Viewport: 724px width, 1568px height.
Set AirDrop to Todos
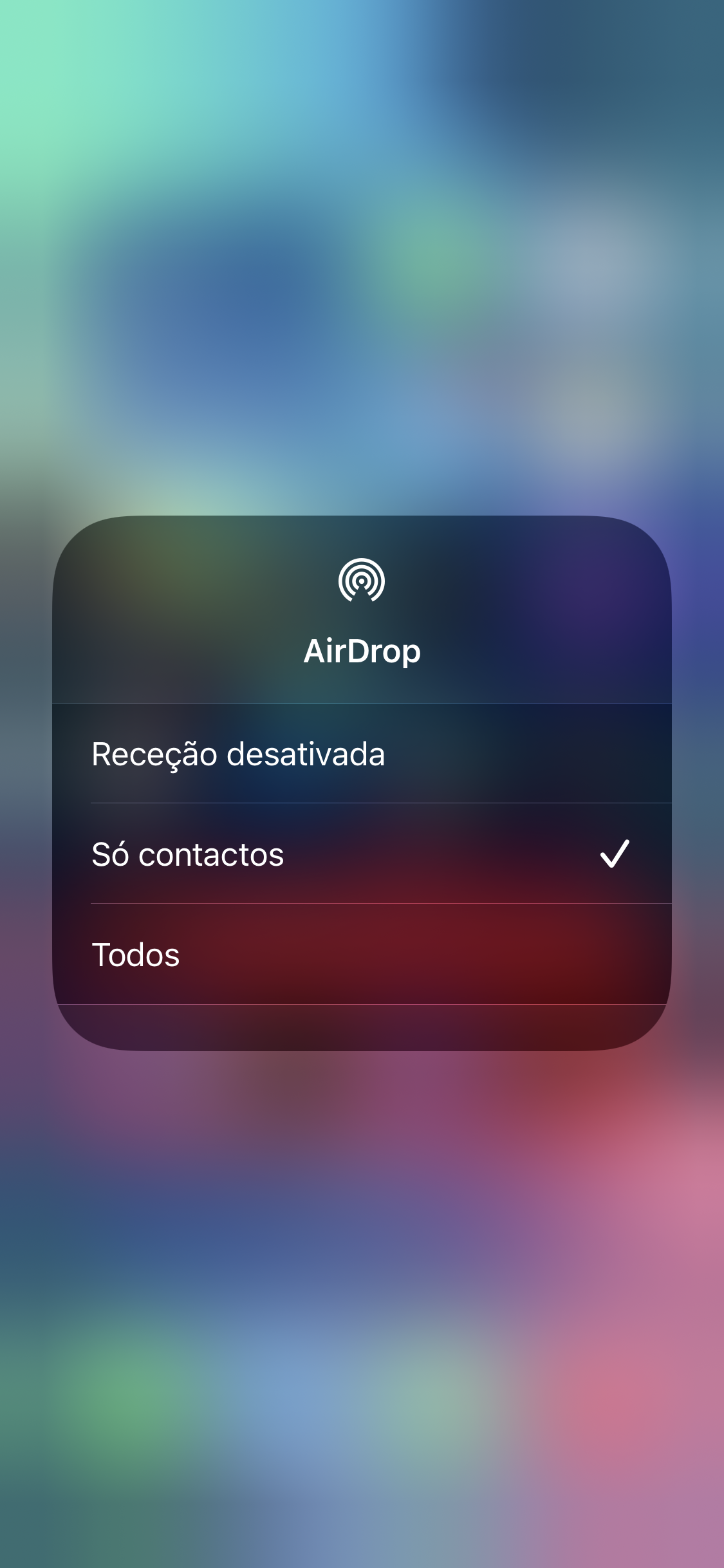tap(362, 955)
